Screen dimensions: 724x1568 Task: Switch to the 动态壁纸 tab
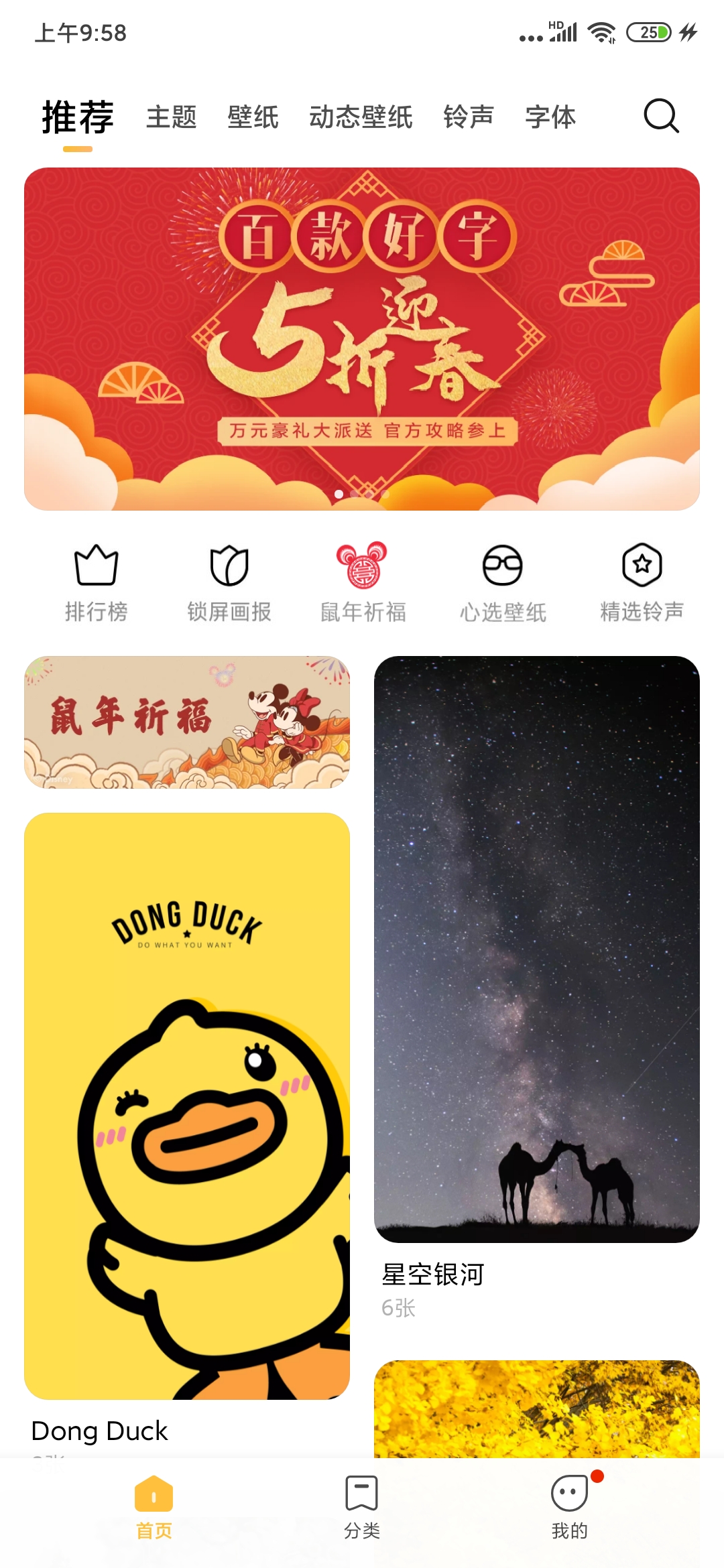[x=361, y=117]
